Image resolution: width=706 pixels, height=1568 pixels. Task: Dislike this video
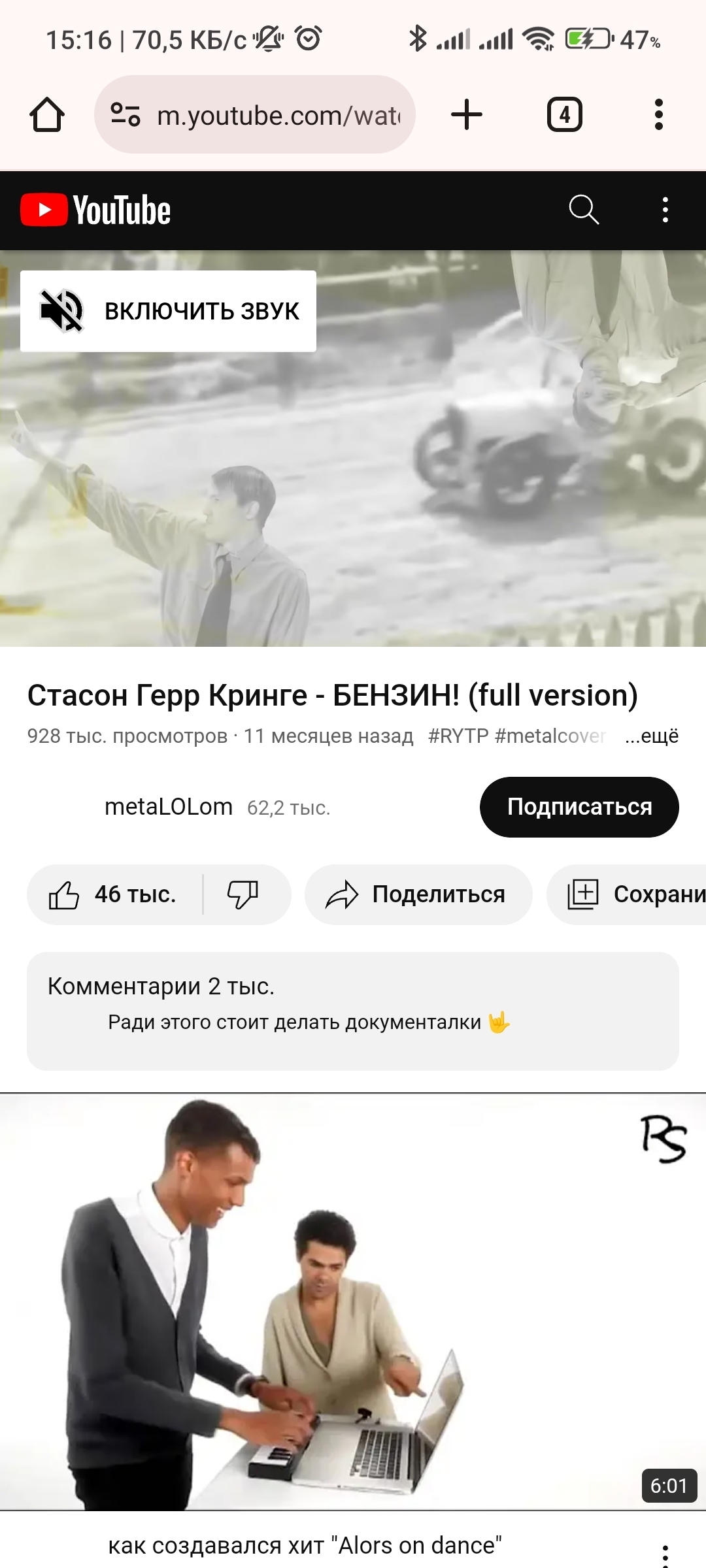pyautogui.click(x=243, y=894)
